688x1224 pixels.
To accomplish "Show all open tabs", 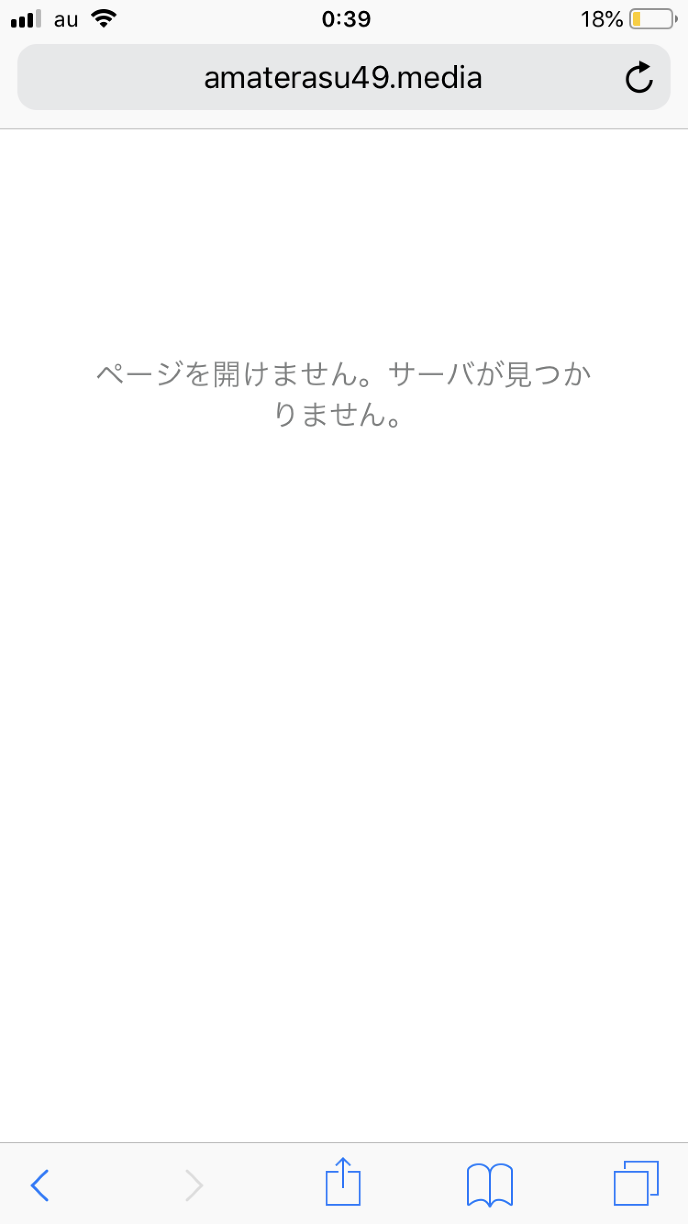I will (636, 1185).
